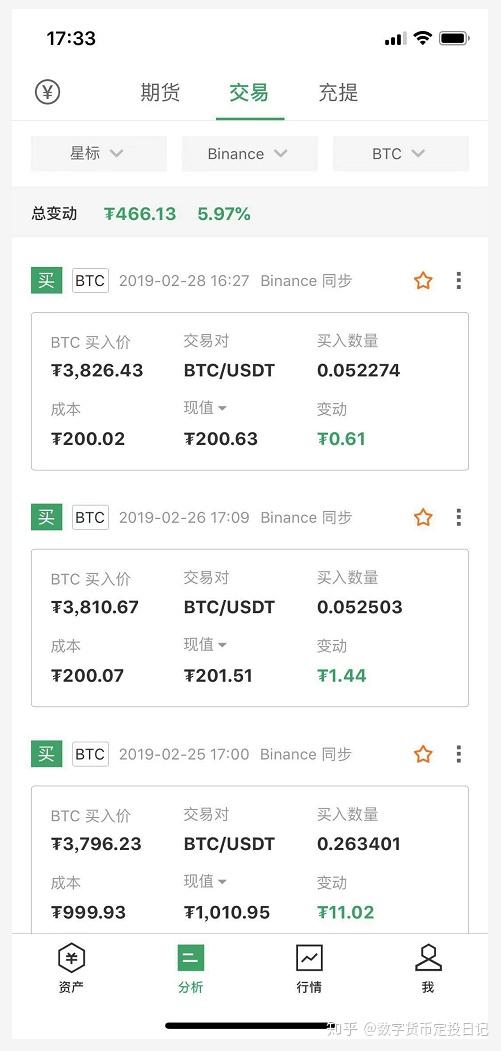
Task: Star the 2019-02-28 16:27 trade
Action: [423, 281]
